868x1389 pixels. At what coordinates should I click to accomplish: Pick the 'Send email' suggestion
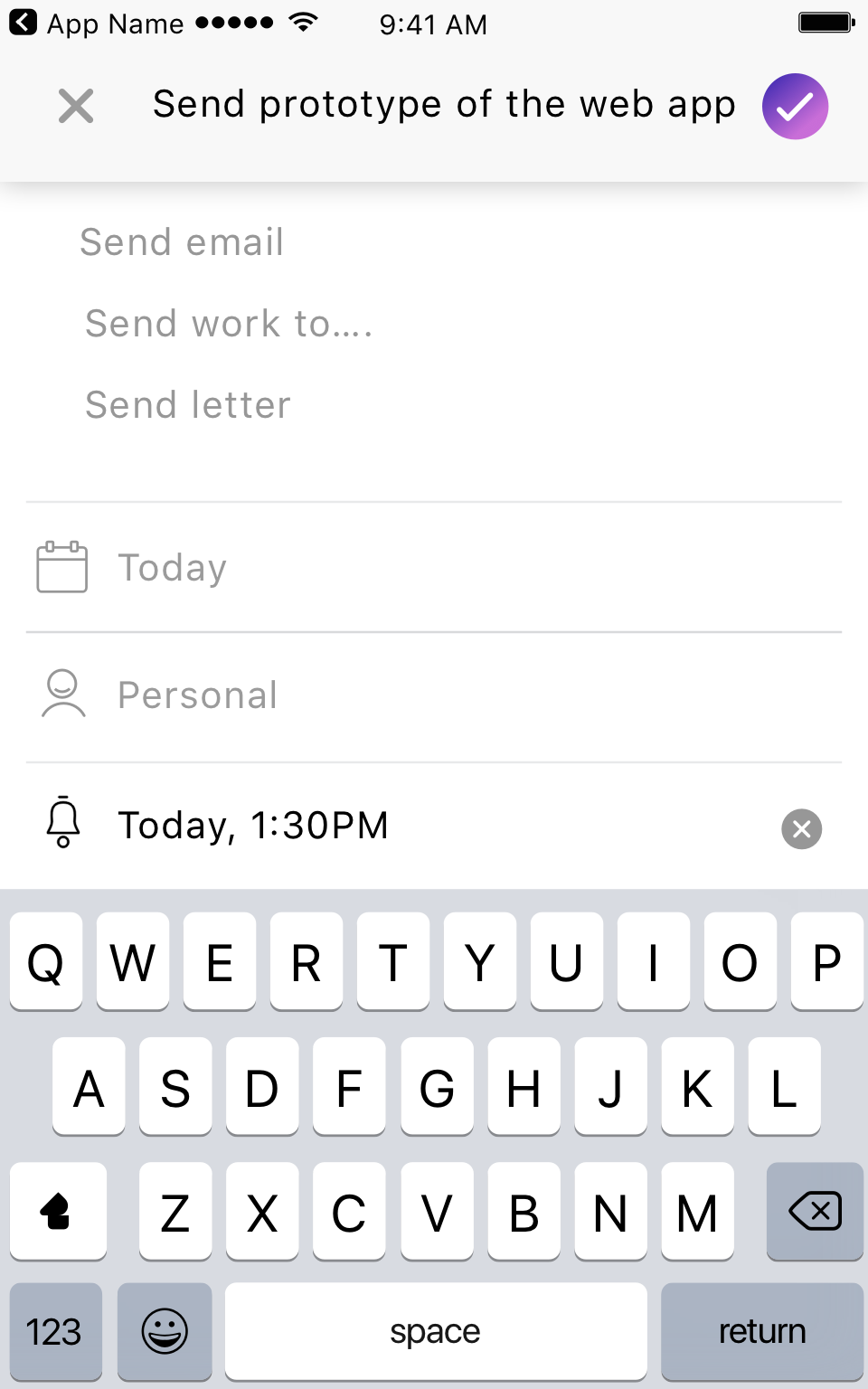[x=182, y=242]
